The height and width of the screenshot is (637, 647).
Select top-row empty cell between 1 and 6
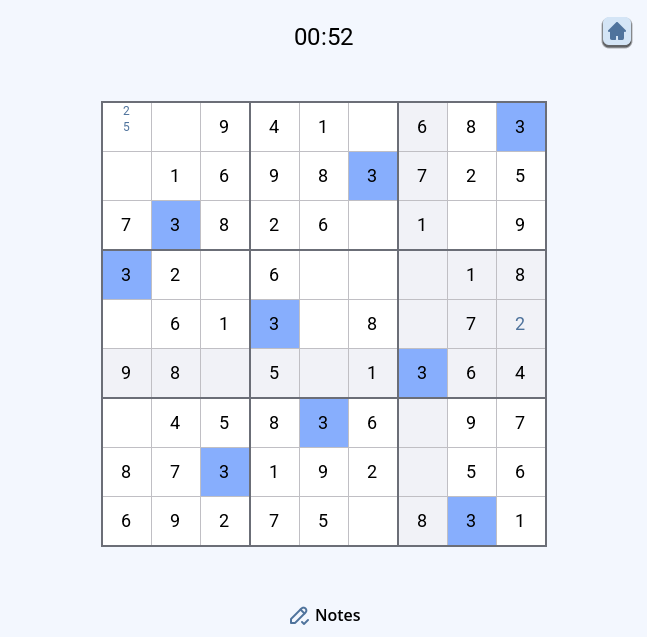point(372,127)
